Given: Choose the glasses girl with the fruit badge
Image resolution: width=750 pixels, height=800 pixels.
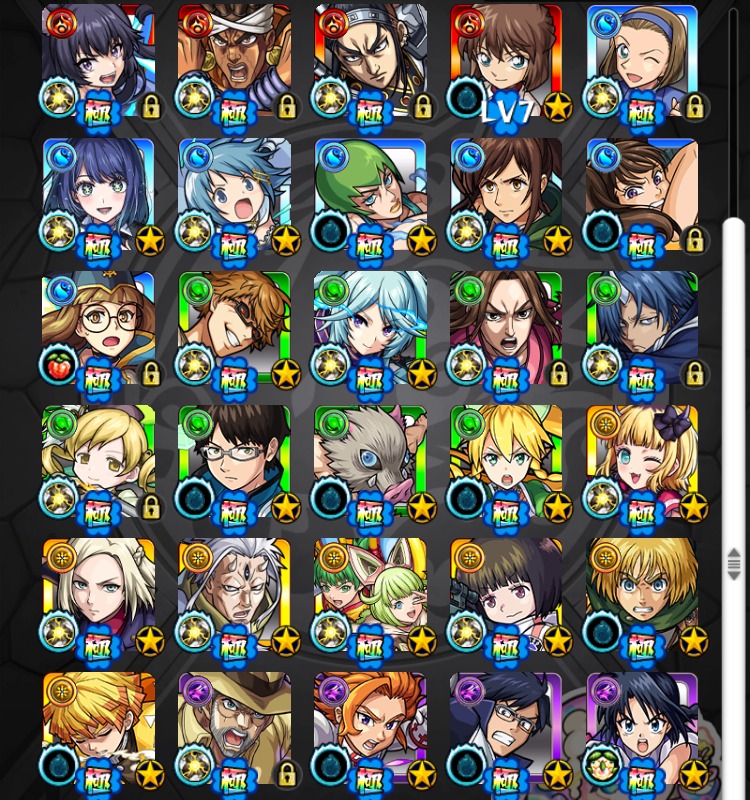Looking at the screenshot, I should (x=98, y=328).
